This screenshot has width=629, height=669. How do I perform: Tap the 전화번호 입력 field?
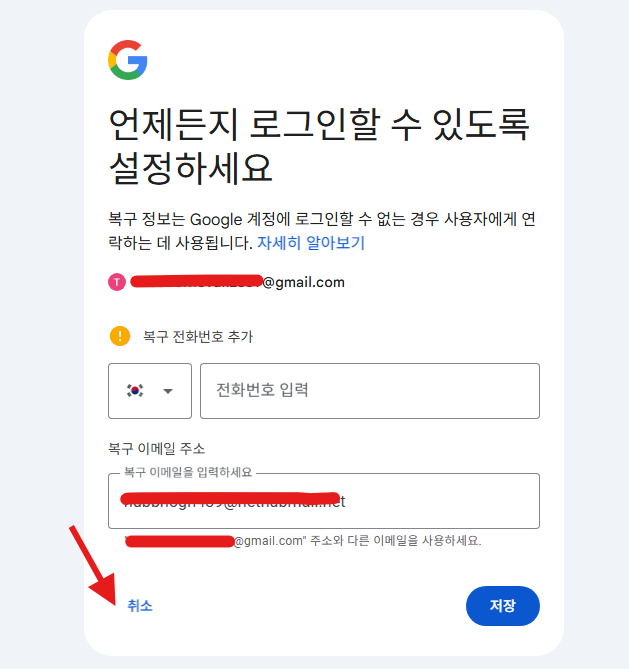click(x=370, y=391)
